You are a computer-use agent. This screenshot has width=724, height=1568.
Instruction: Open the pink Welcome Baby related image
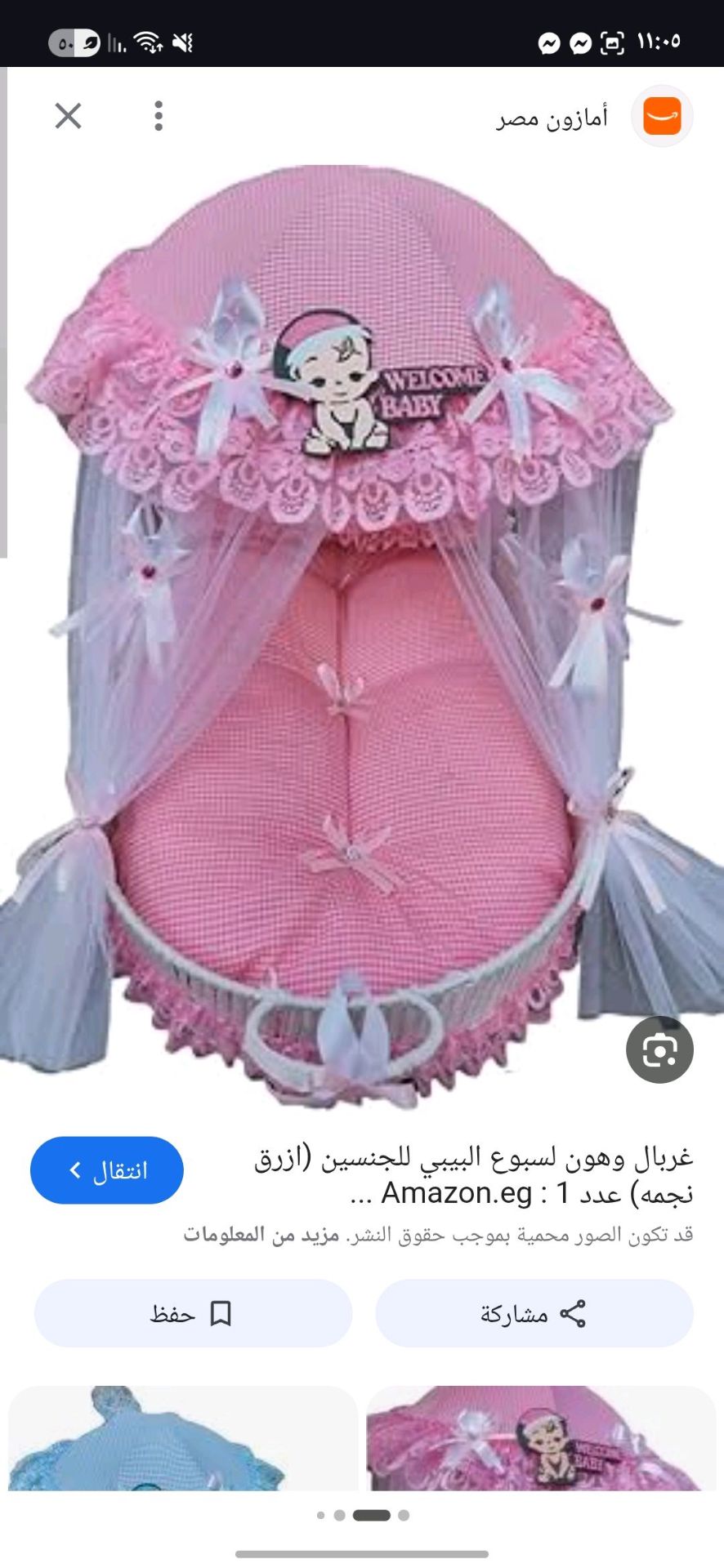click(541, 1437)
